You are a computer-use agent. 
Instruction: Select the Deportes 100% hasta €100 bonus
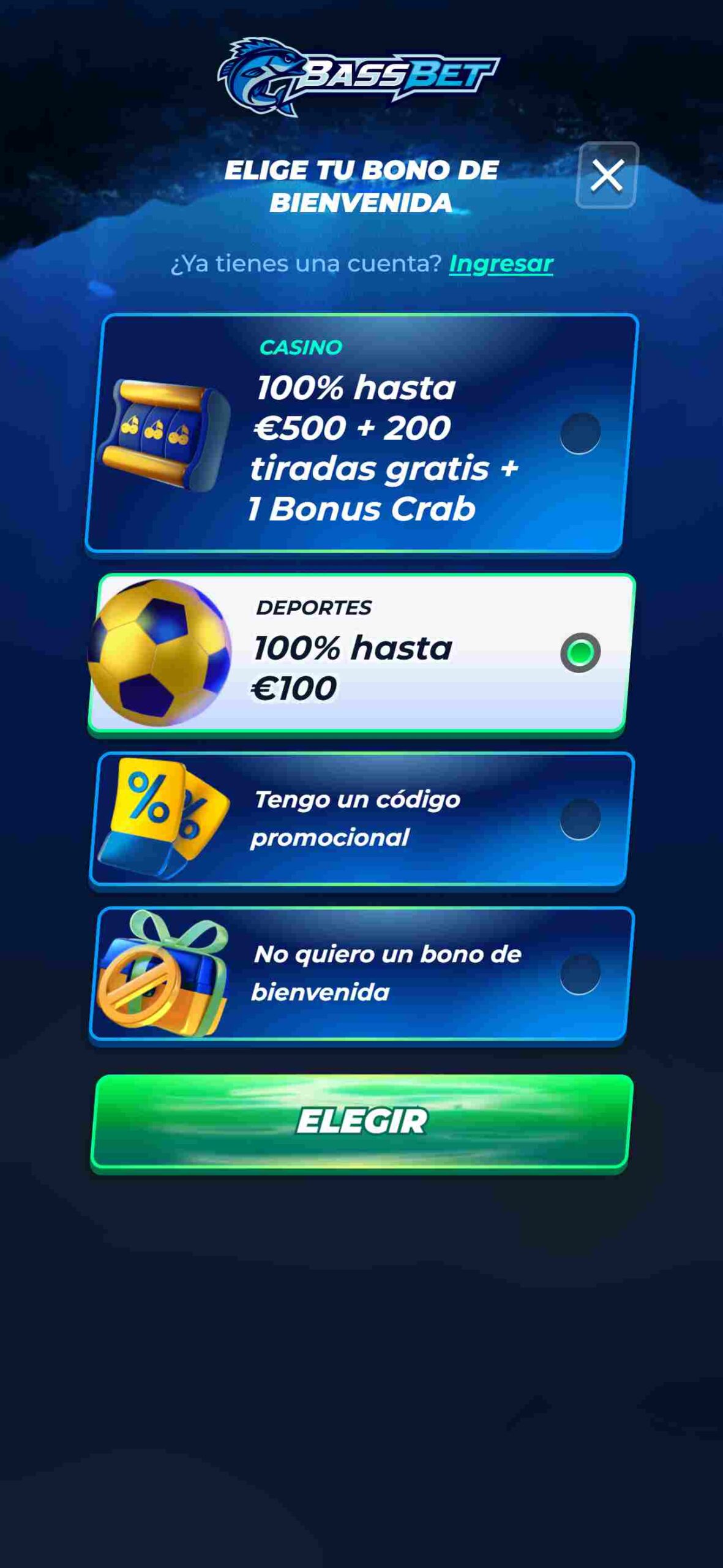click(x=579, y=653)
